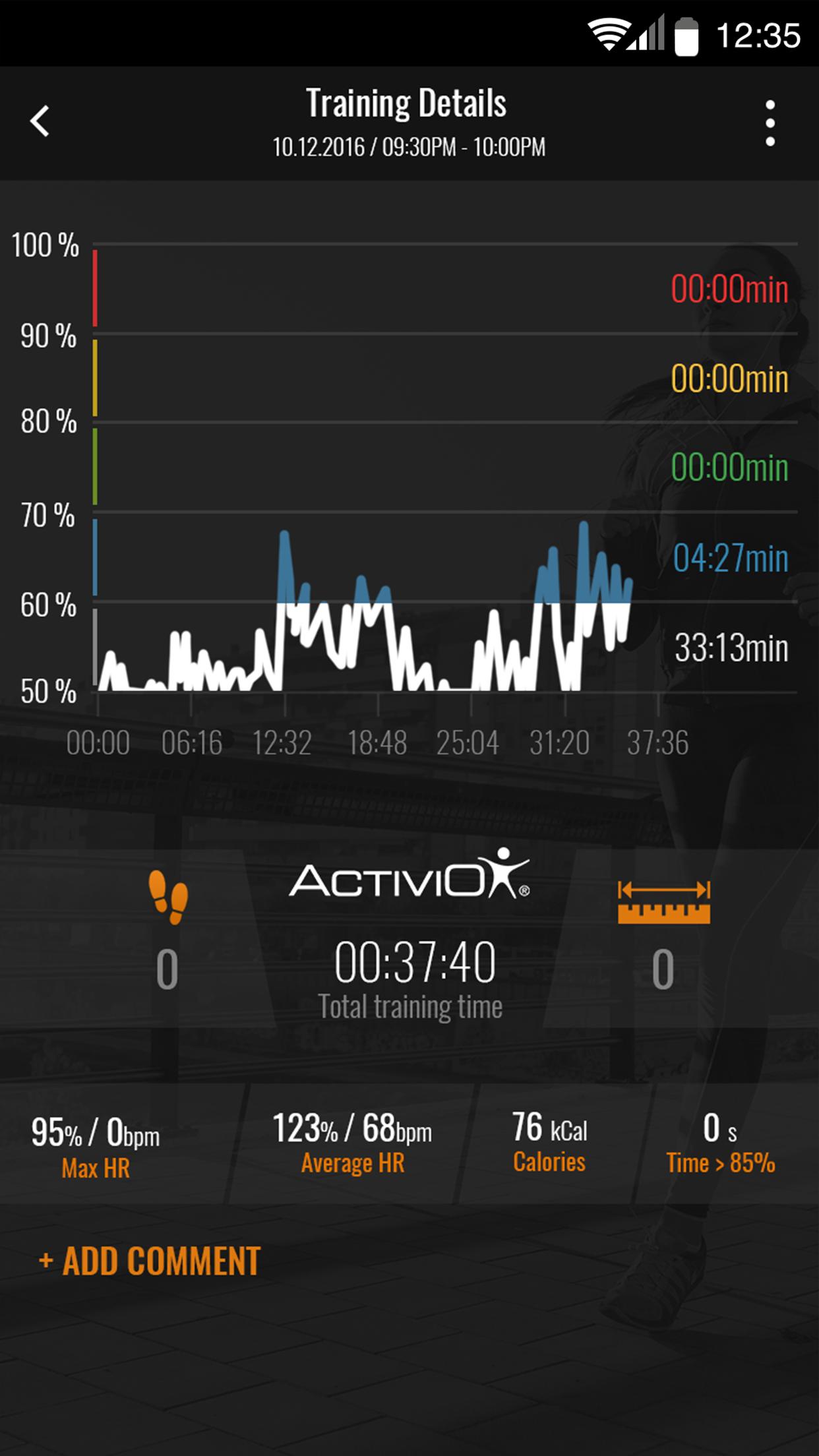The image size is (819, 1456).
Task: Tap the battery indicator in status bar
Action: click(686, 37)
